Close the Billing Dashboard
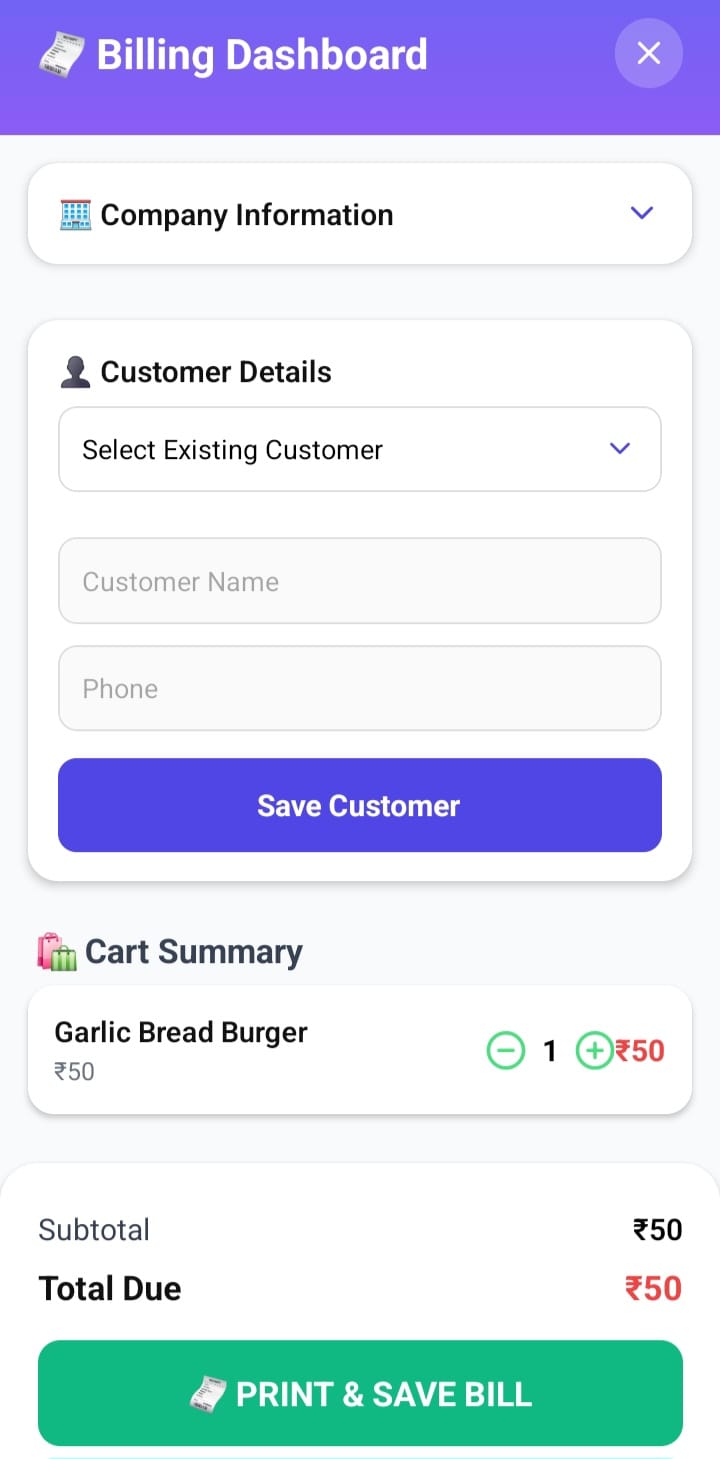This screenshot has width=720, height=1459. [648, 53]
